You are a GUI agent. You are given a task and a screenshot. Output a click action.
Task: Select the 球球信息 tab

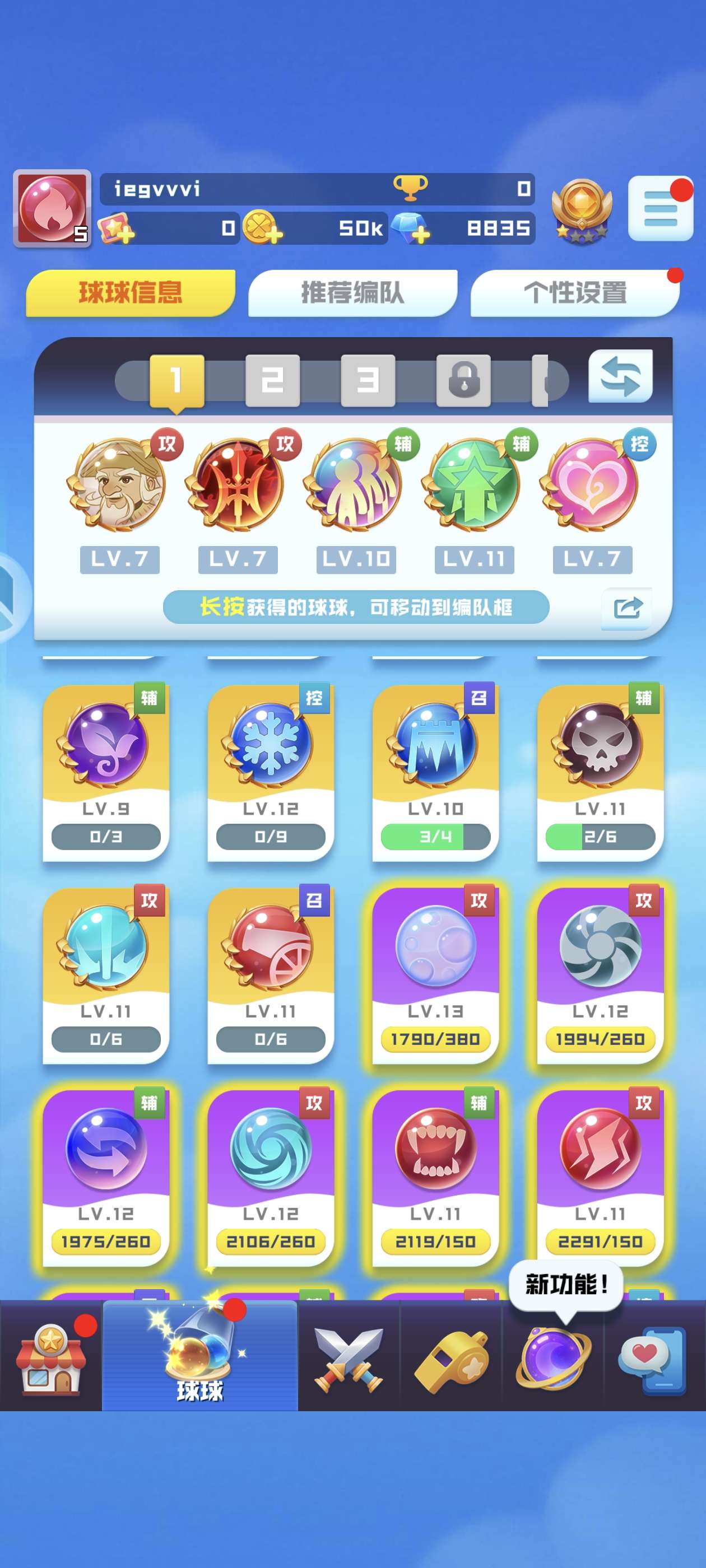[131, 293]
